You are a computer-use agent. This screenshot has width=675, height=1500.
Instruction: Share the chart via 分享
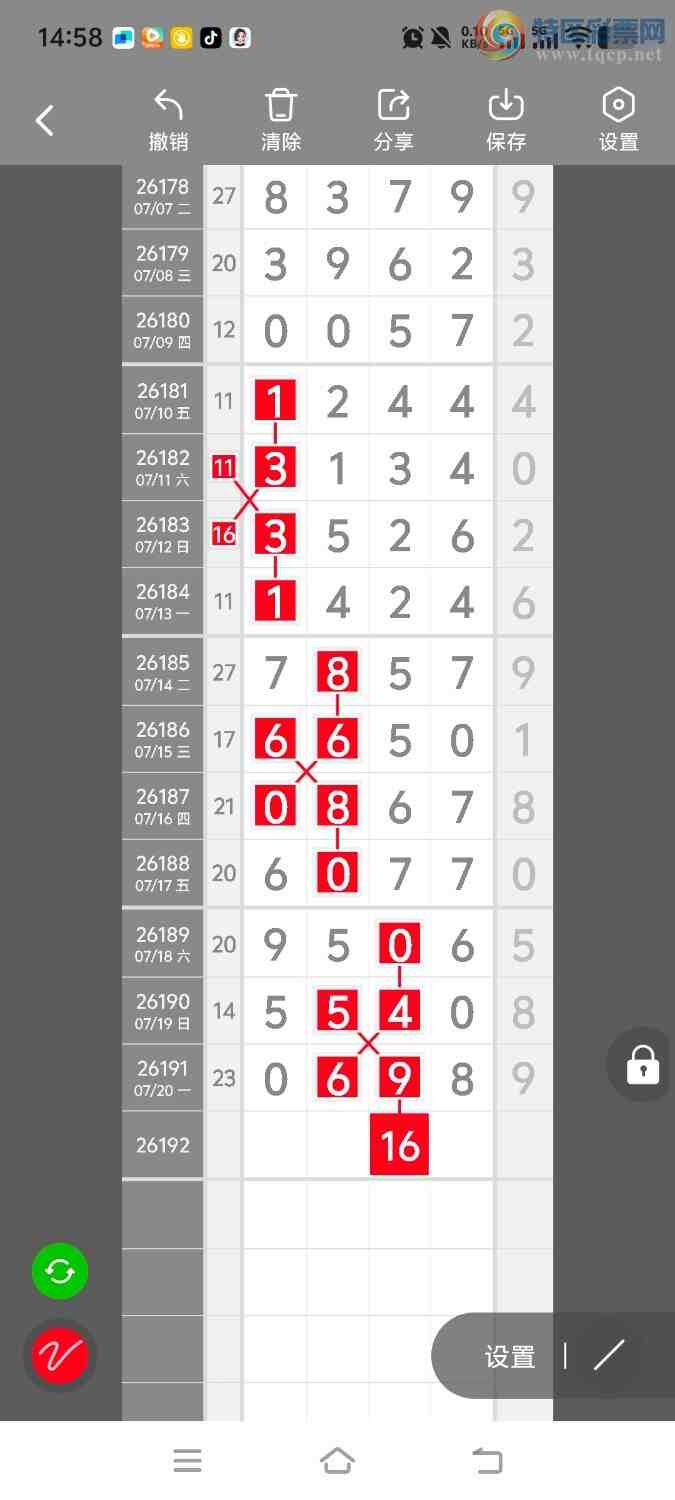(x=394, y=121)
